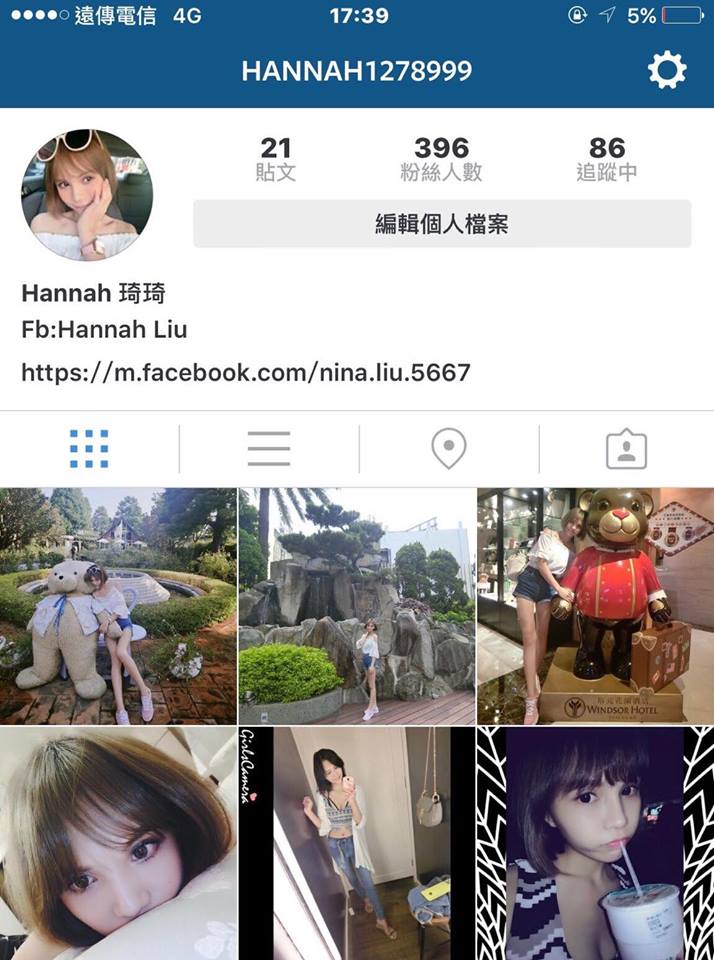This screenshot has height=960, width=714.
Task: Open the Girls Camera mirror selfie photo
Action: [x=357, y=844]
